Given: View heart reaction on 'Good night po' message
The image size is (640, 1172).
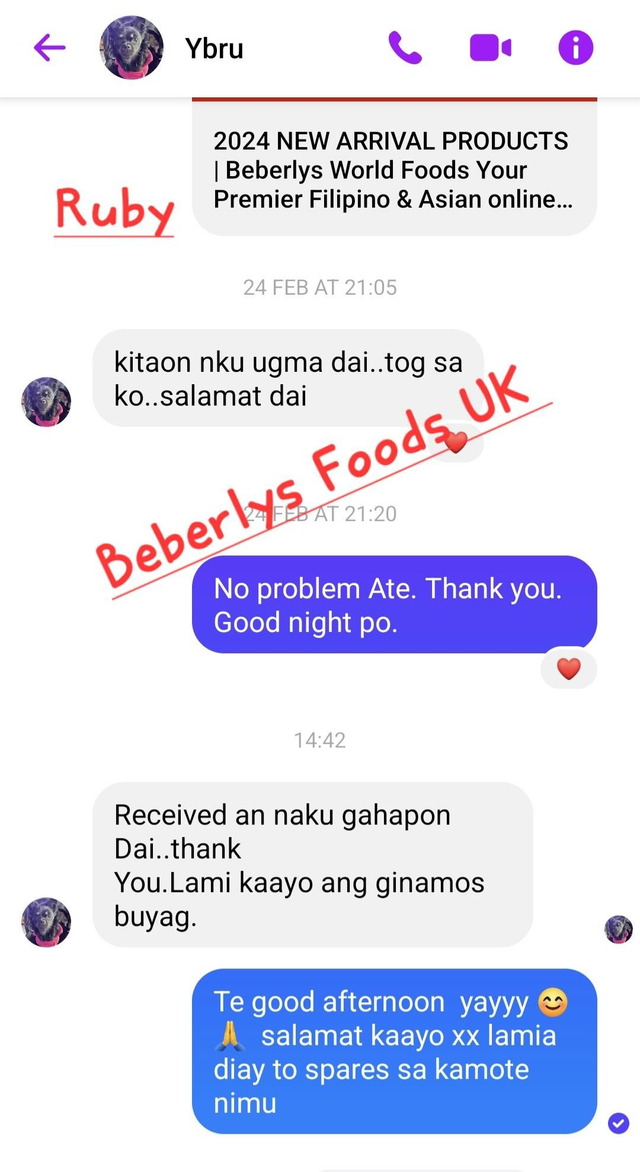Looking at the screenshot, I should click(x=568, y=669).
